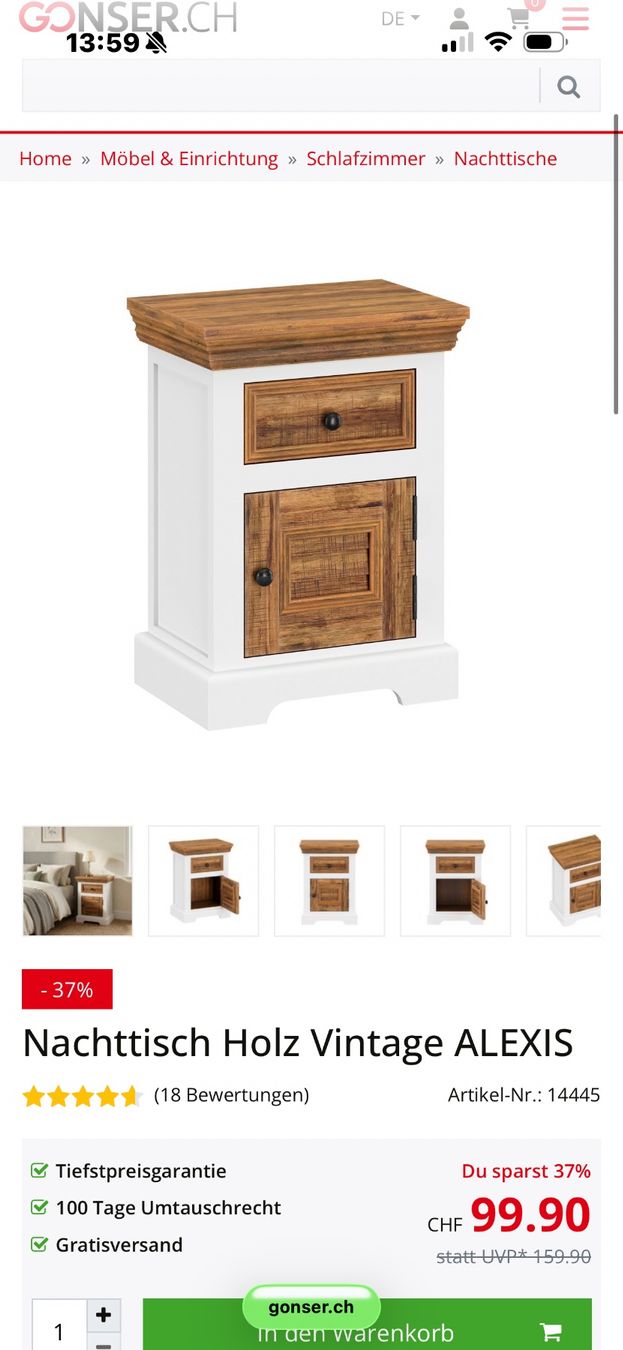Viewport: 623px width, 1350px height.
Task: Increase quantity with the plus button
Action: pos(103,1315)
